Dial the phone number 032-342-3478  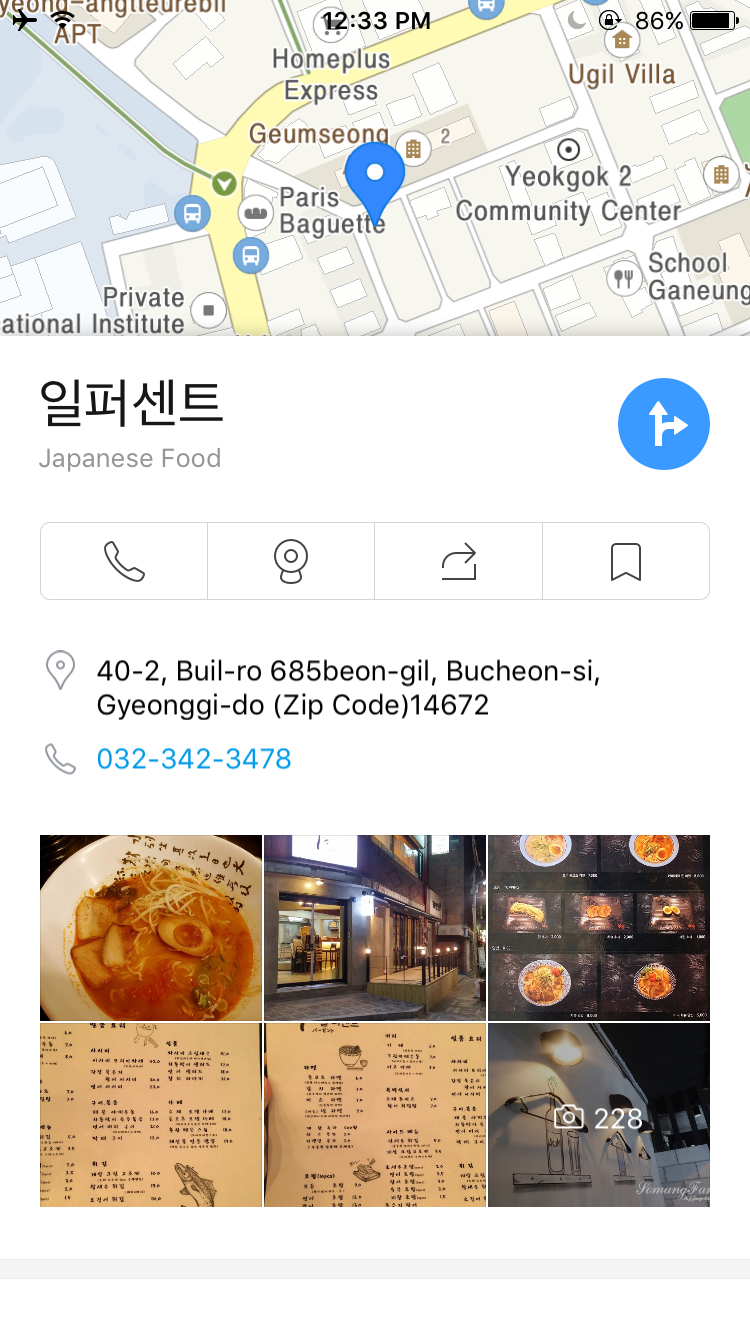point(194,759)
